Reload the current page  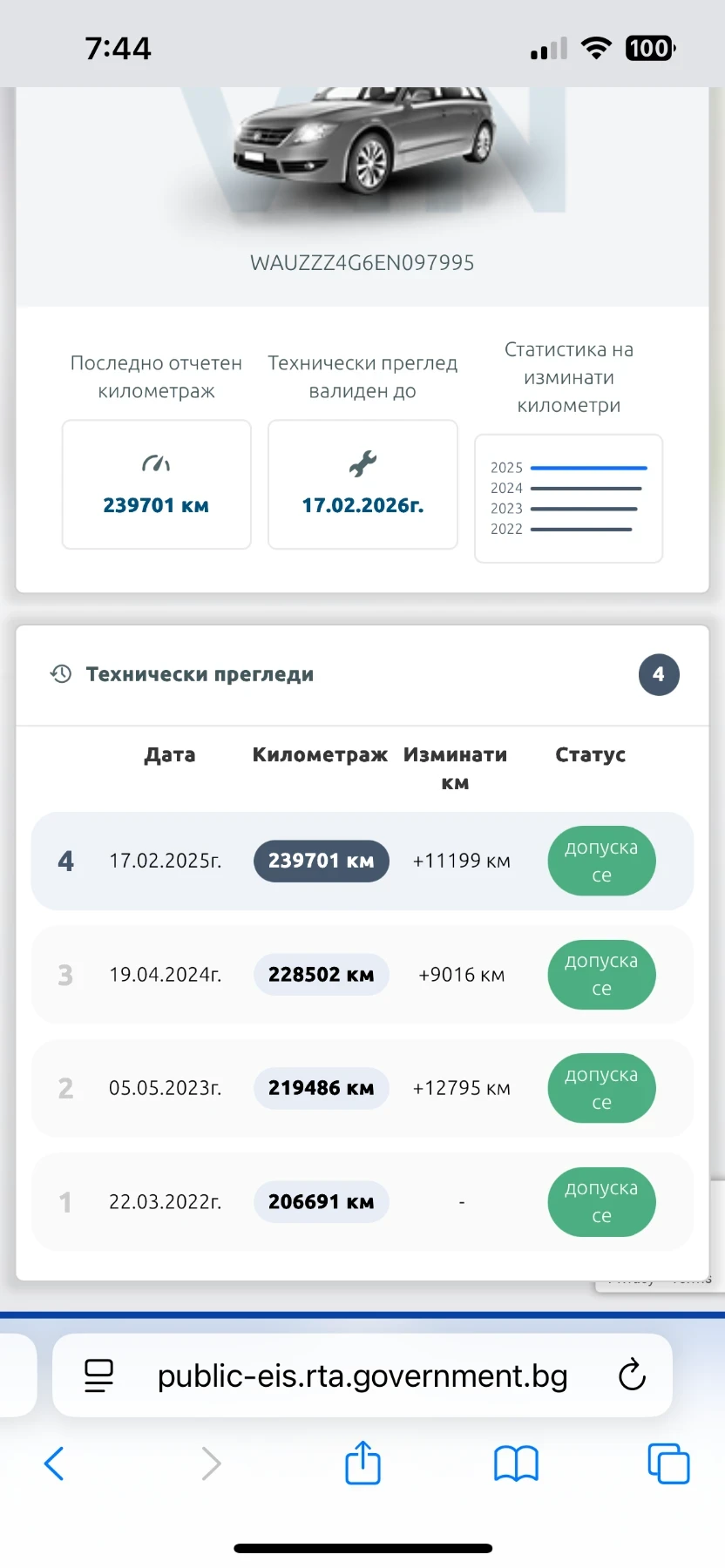(x=632, y=1376)
